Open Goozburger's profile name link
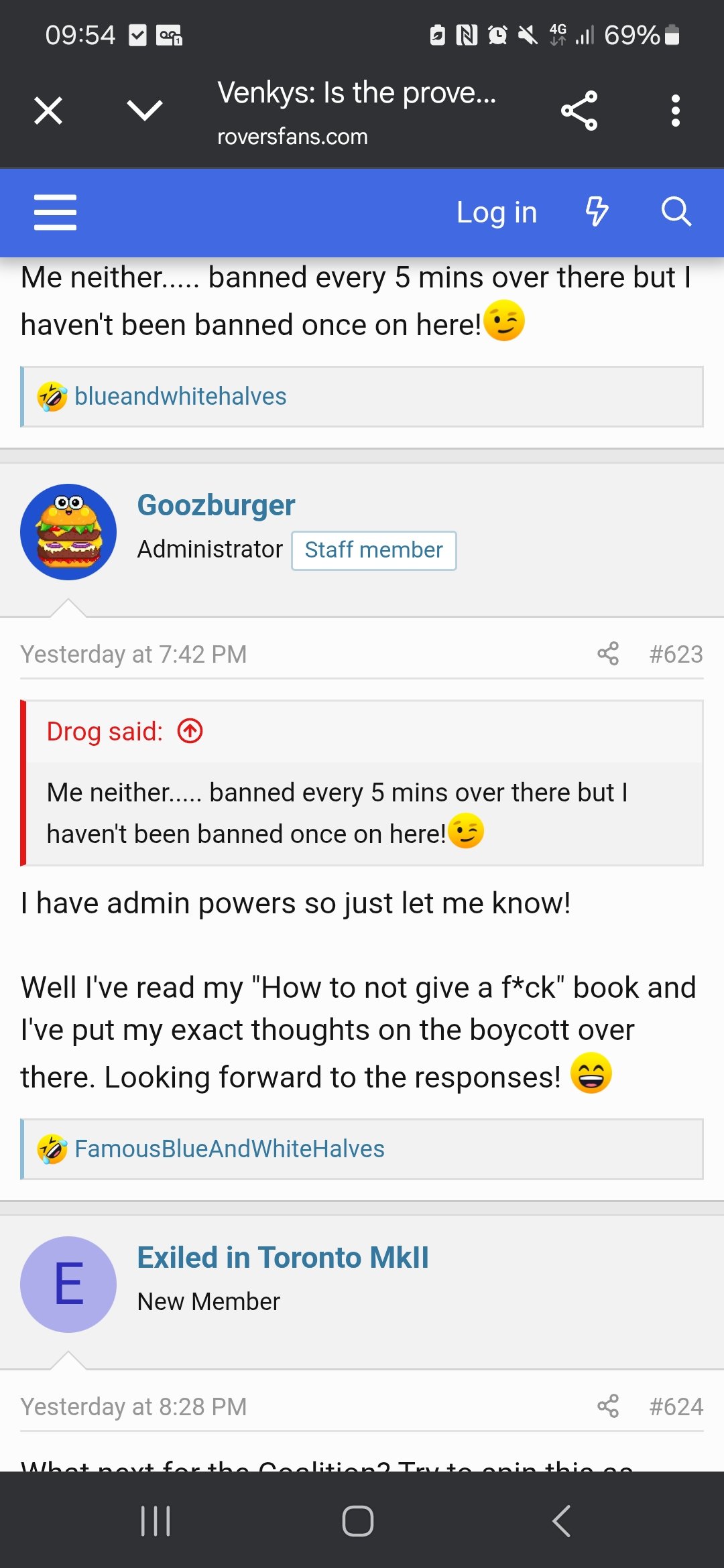The height and width of the screenshot is (1568, 724). 216,505
